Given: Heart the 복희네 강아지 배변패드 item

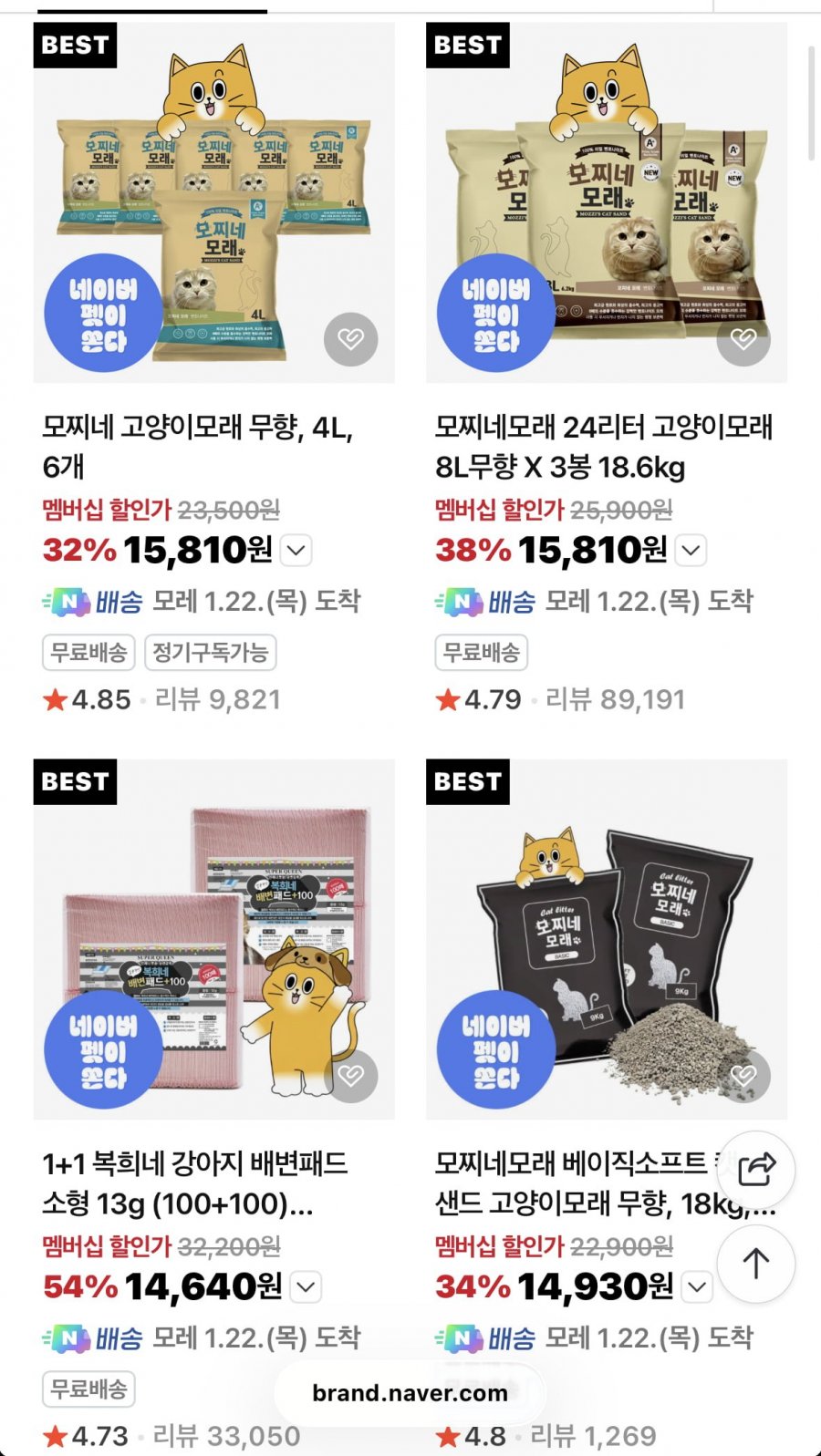Looking at the screenshot, I should click(x=350, y=1076).
